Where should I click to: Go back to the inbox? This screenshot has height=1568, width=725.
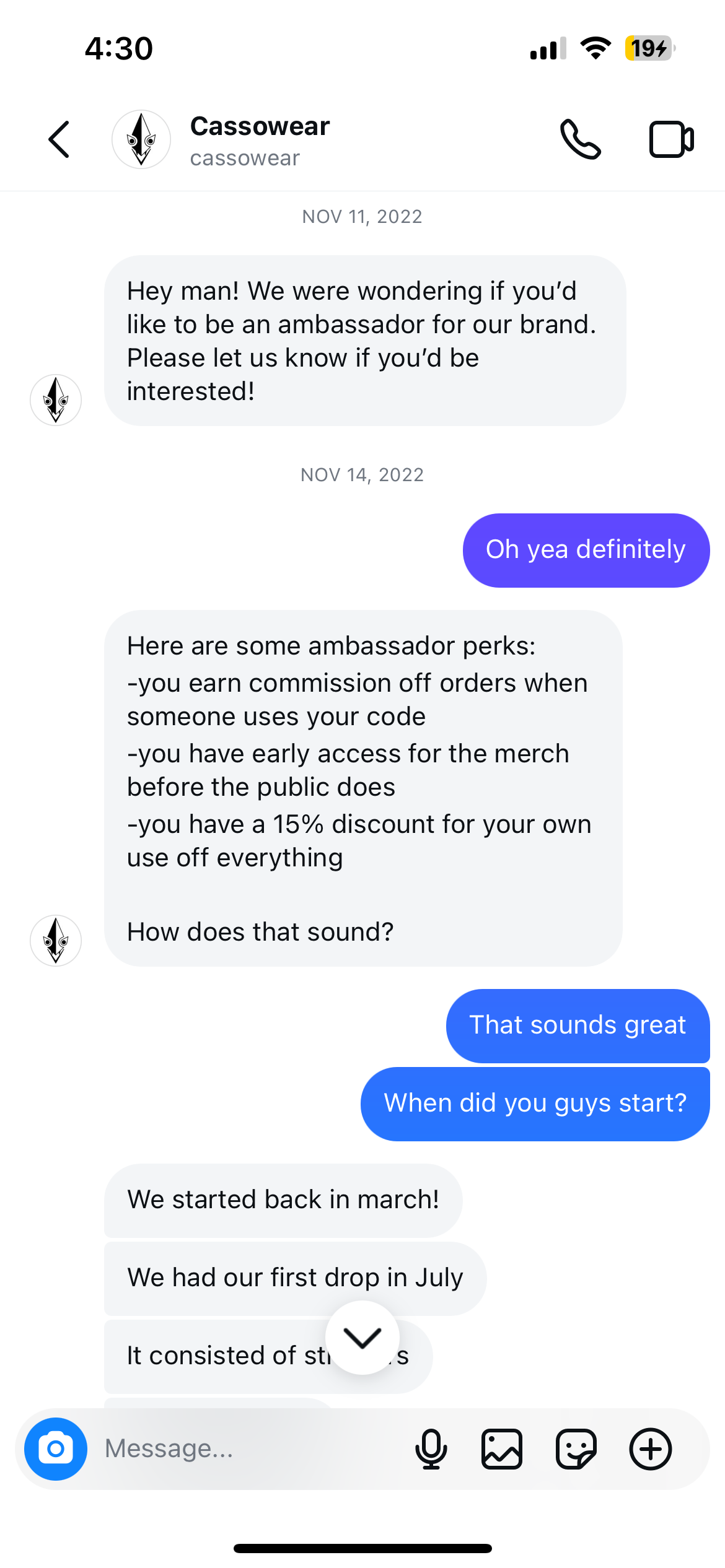(59, 139)
